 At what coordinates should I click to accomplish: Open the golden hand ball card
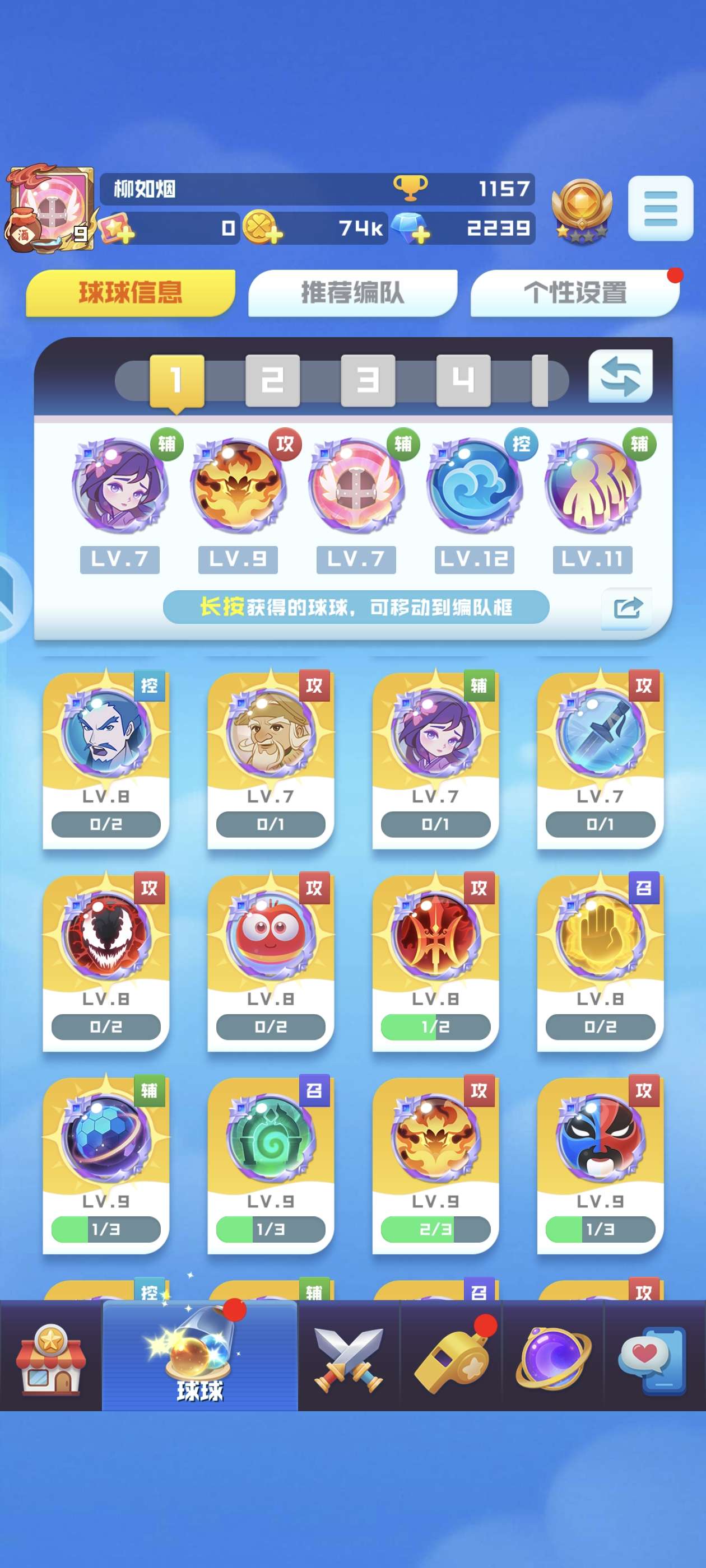[x=600, y=962]
